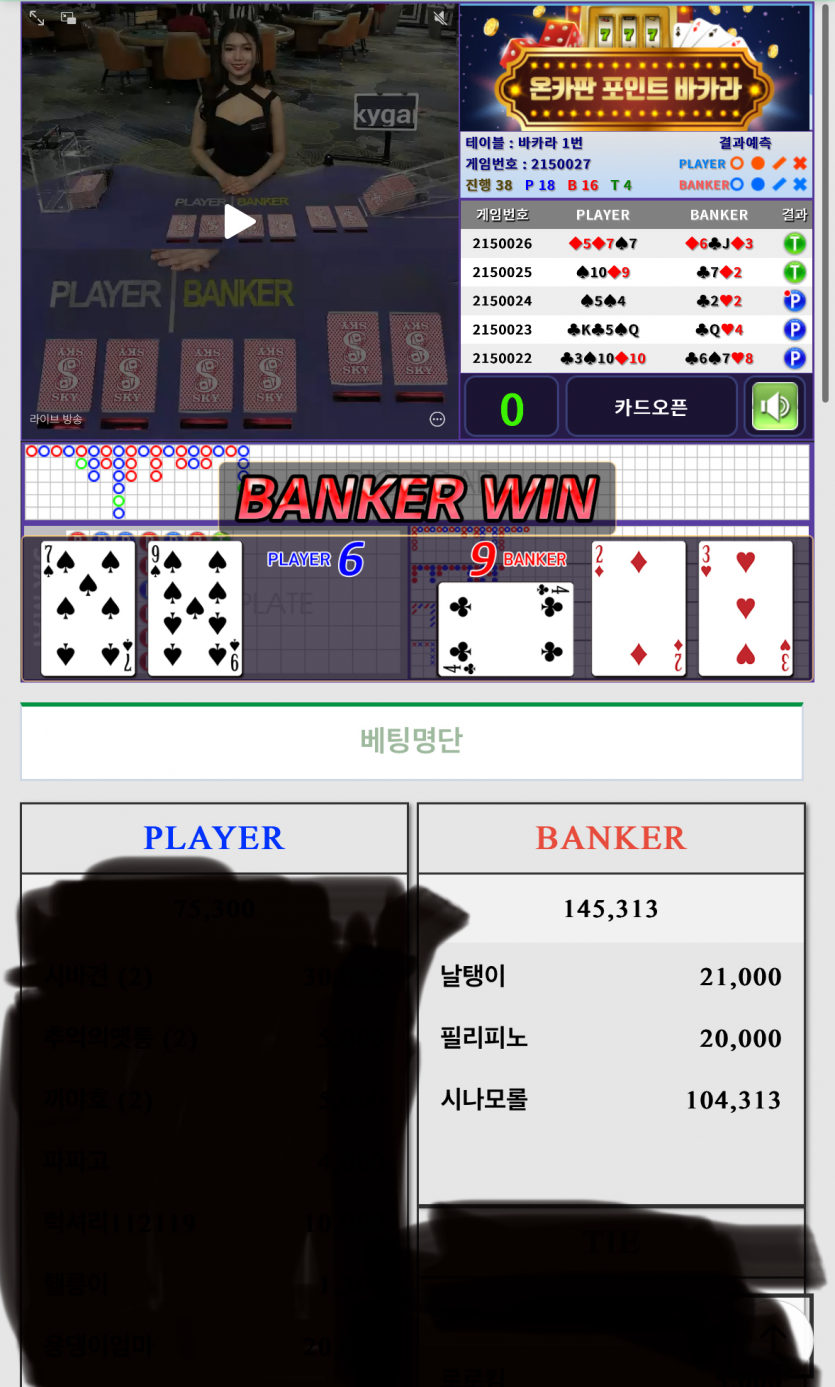Expand the video to fullscreen
The height and width of the screenshot is (1387, 835).
tap(36, 18)
